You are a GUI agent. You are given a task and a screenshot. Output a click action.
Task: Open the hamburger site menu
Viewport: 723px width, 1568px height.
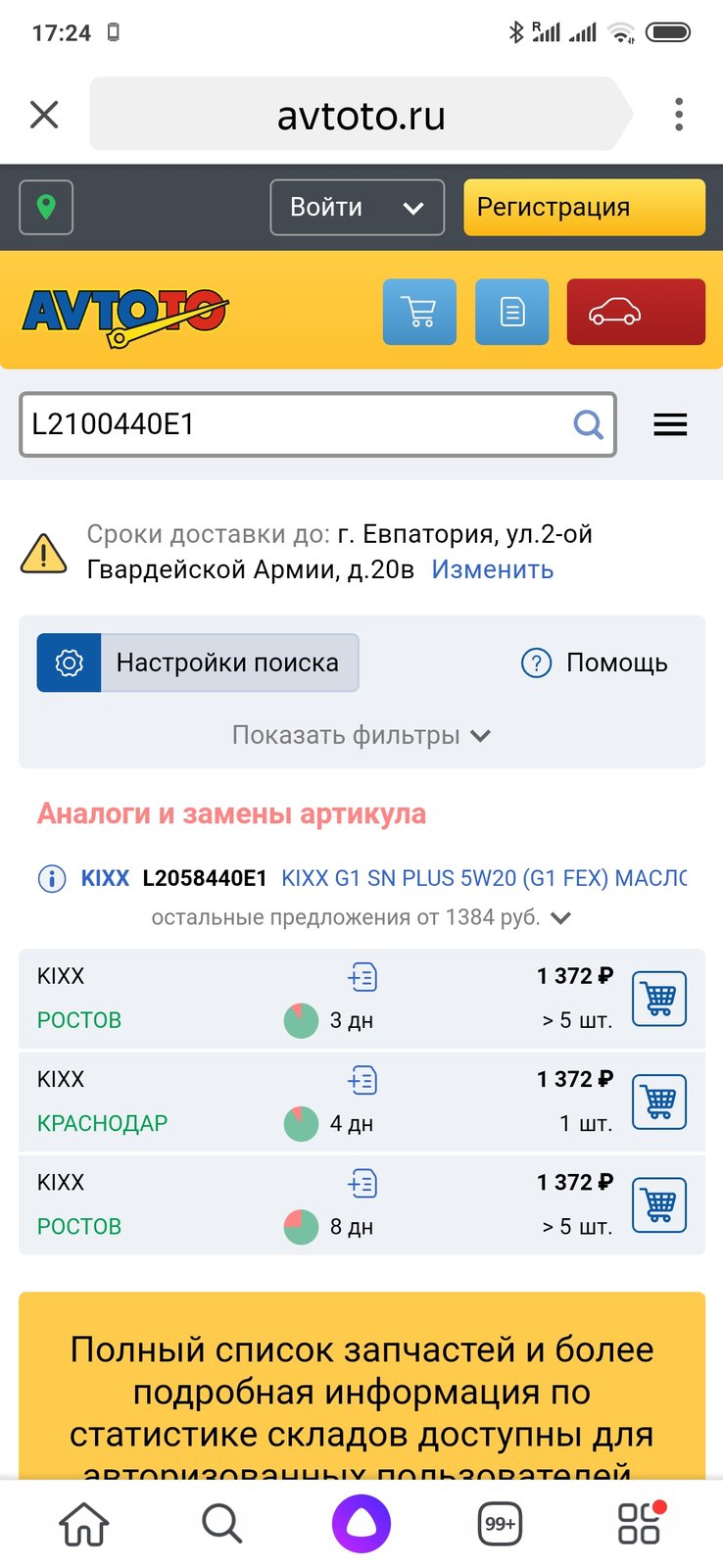pyautogui.click(x=670, y=424)
